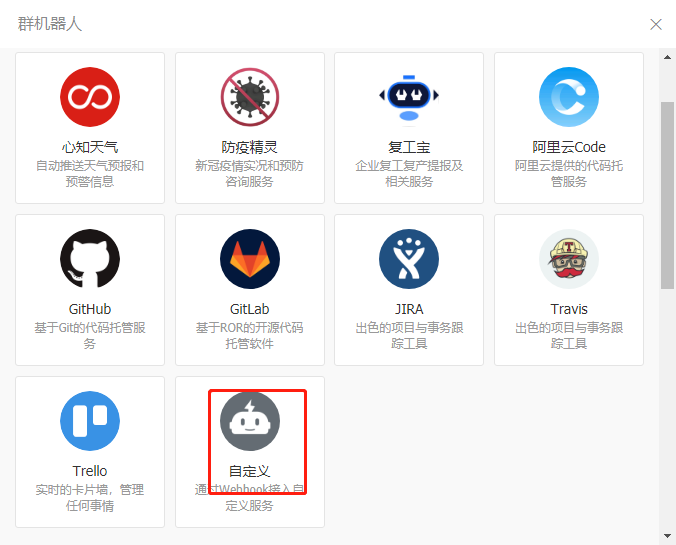
Task: Add the GitHub robot
Action: coord(90,289)
